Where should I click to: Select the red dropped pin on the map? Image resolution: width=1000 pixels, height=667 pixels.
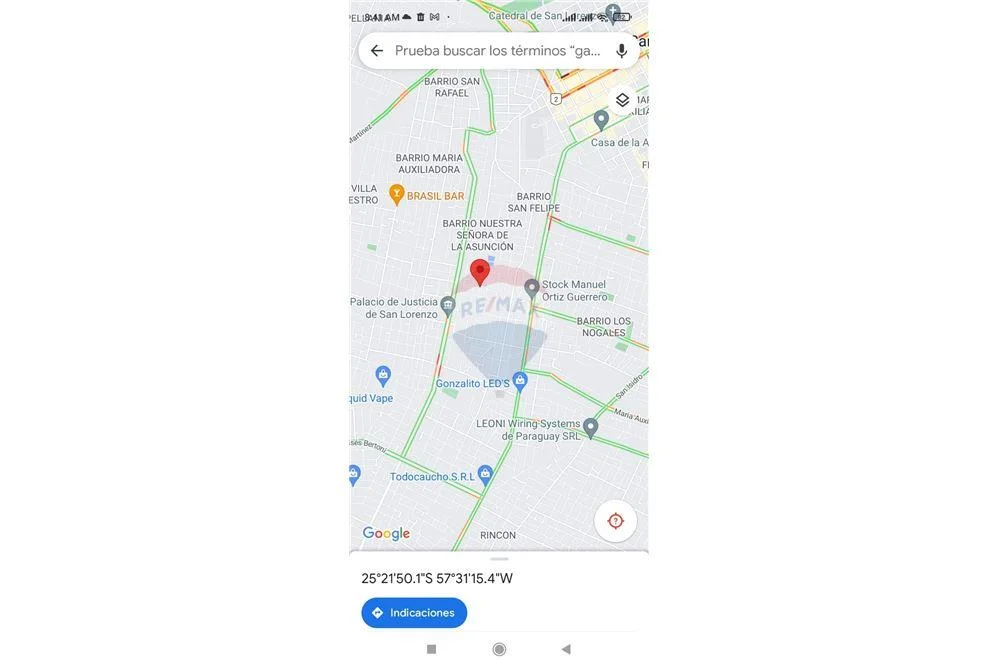coord(480,271)
